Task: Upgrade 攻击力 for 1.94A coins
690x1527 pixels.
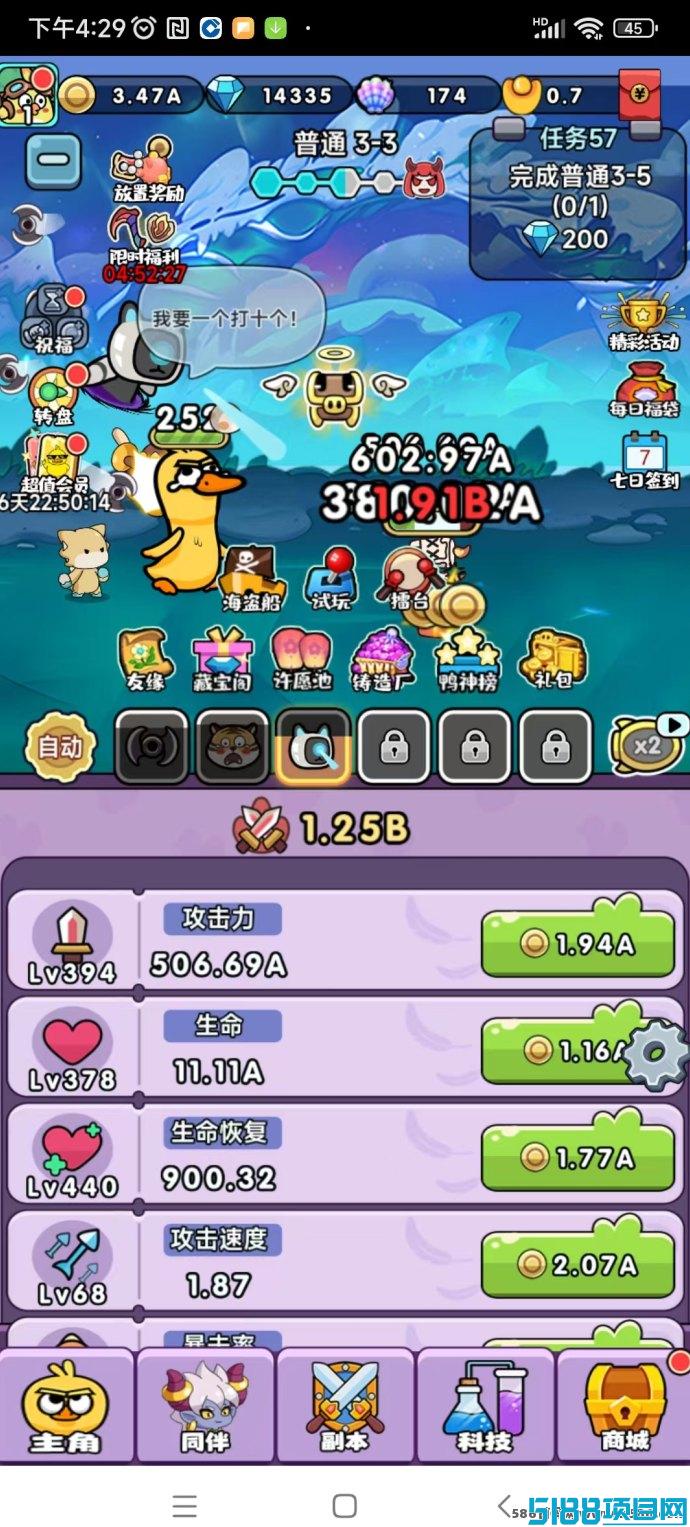Action: pos(578,942)
